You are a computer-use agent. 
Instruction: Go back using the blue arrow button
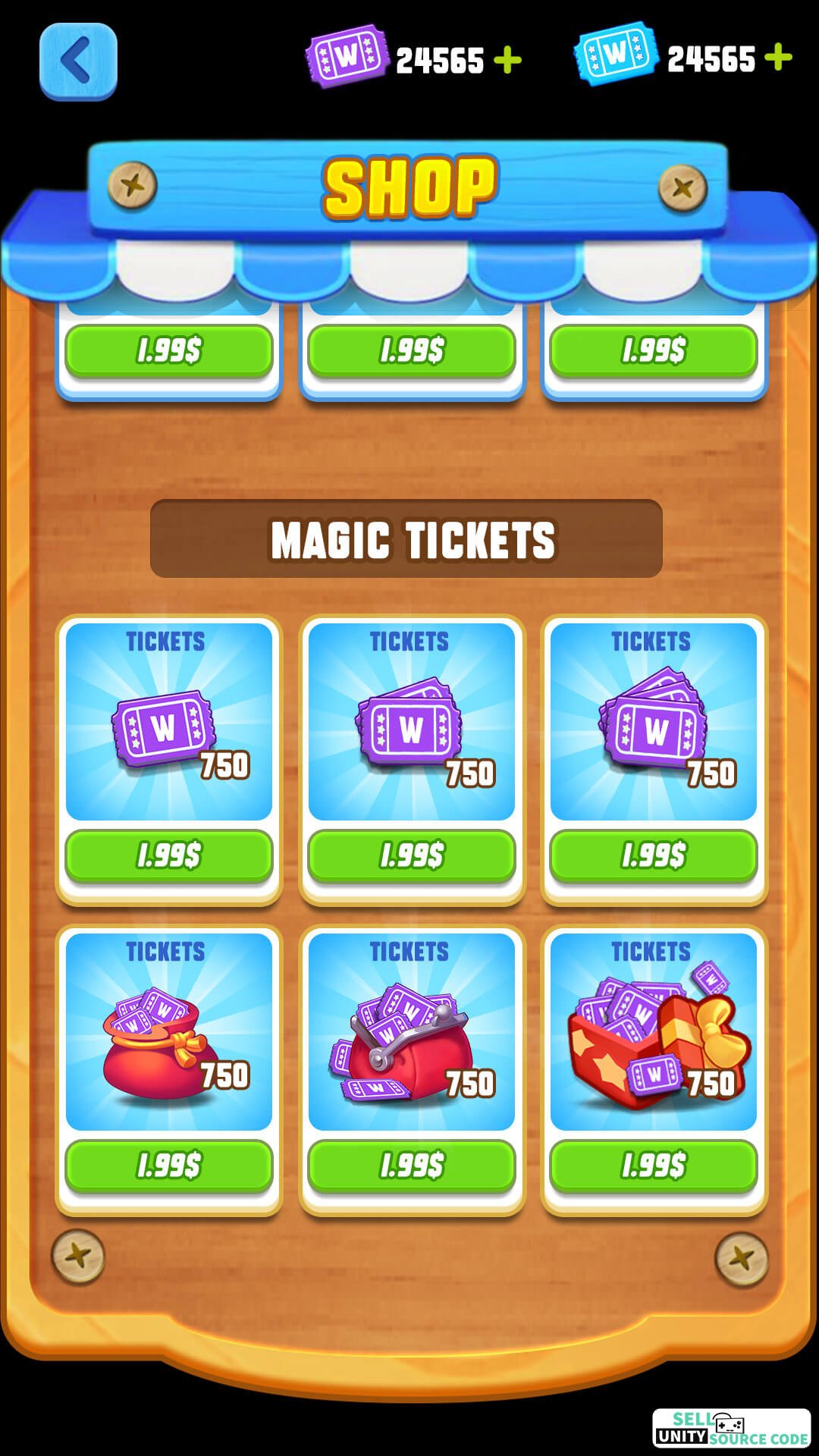78,61
